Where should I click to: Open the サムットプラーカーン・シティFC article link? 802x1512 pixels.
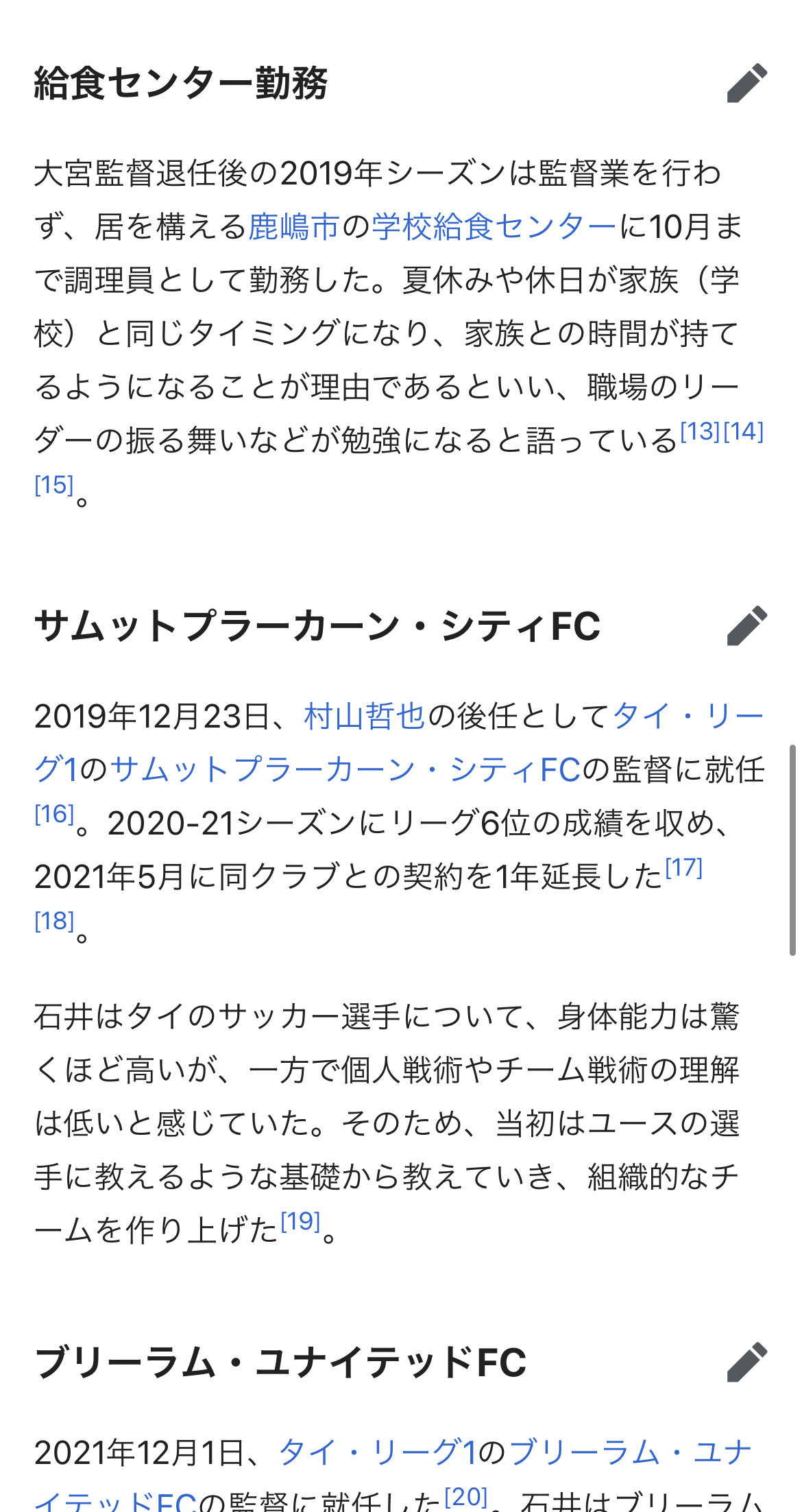345,770
